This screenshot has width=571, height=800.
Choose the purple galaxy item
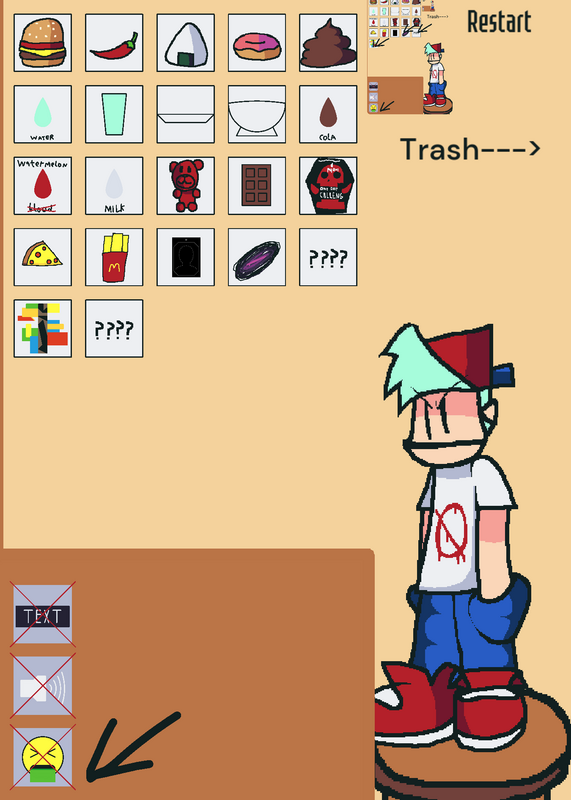click(257, 257)
